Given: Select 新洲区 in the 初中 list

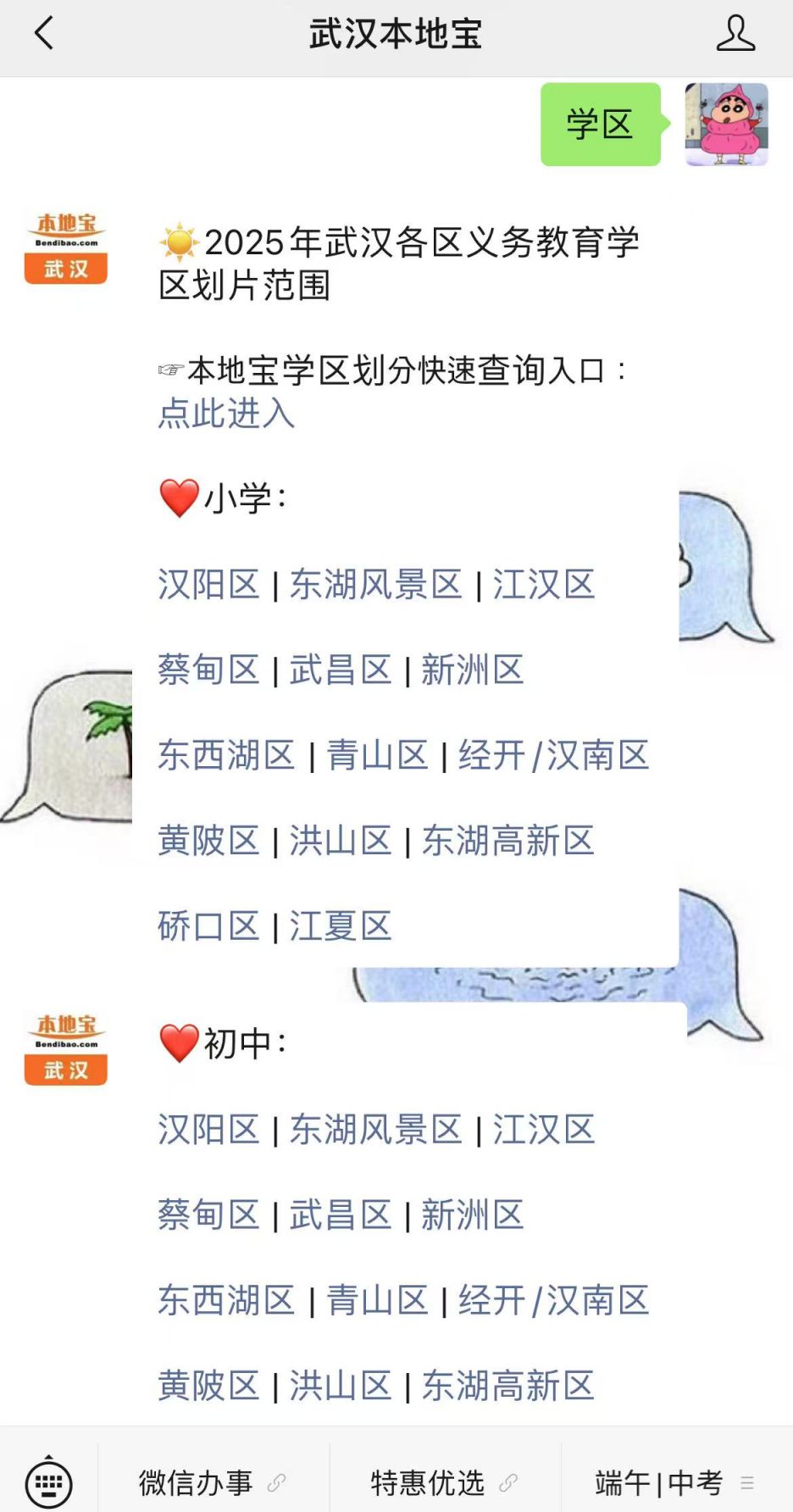Looking at the screenshot, I should (x=473, y=1215).
